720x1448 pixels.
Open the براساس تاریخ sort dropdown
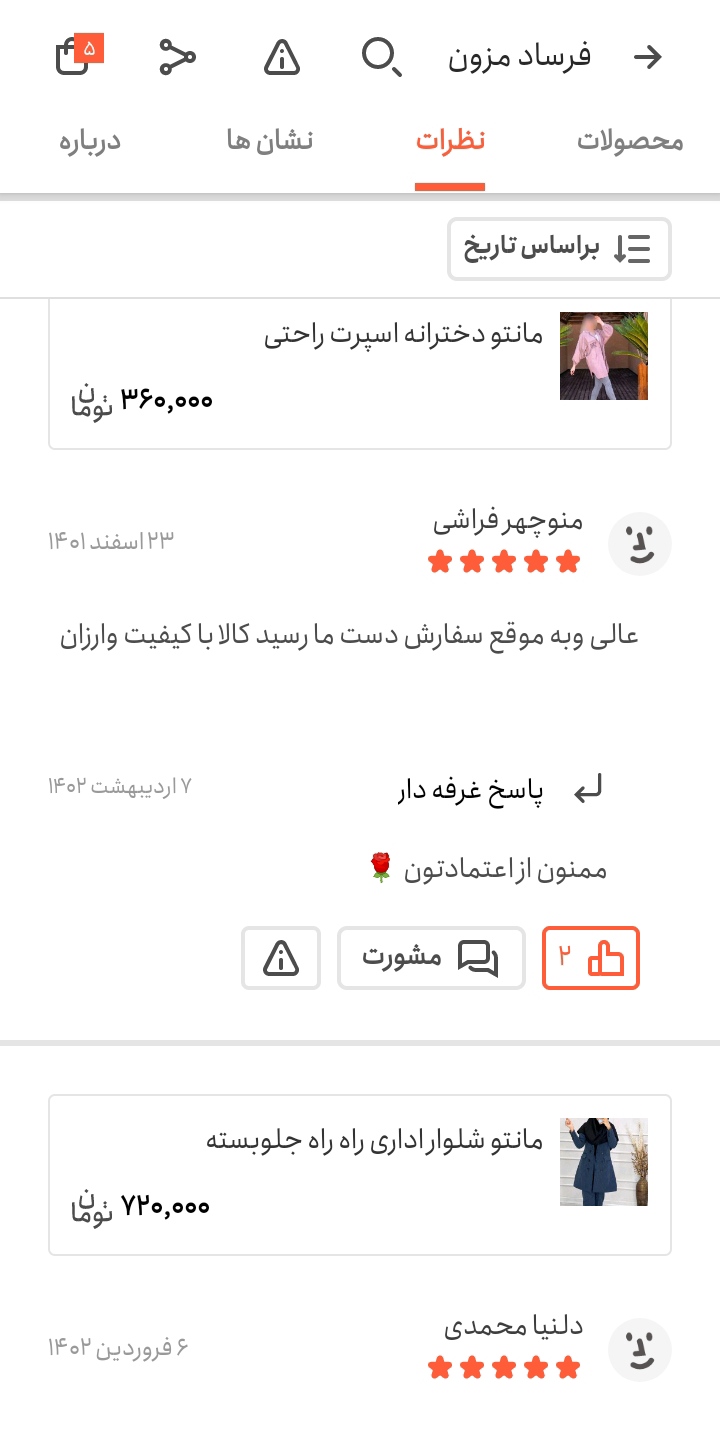(559, 248)
